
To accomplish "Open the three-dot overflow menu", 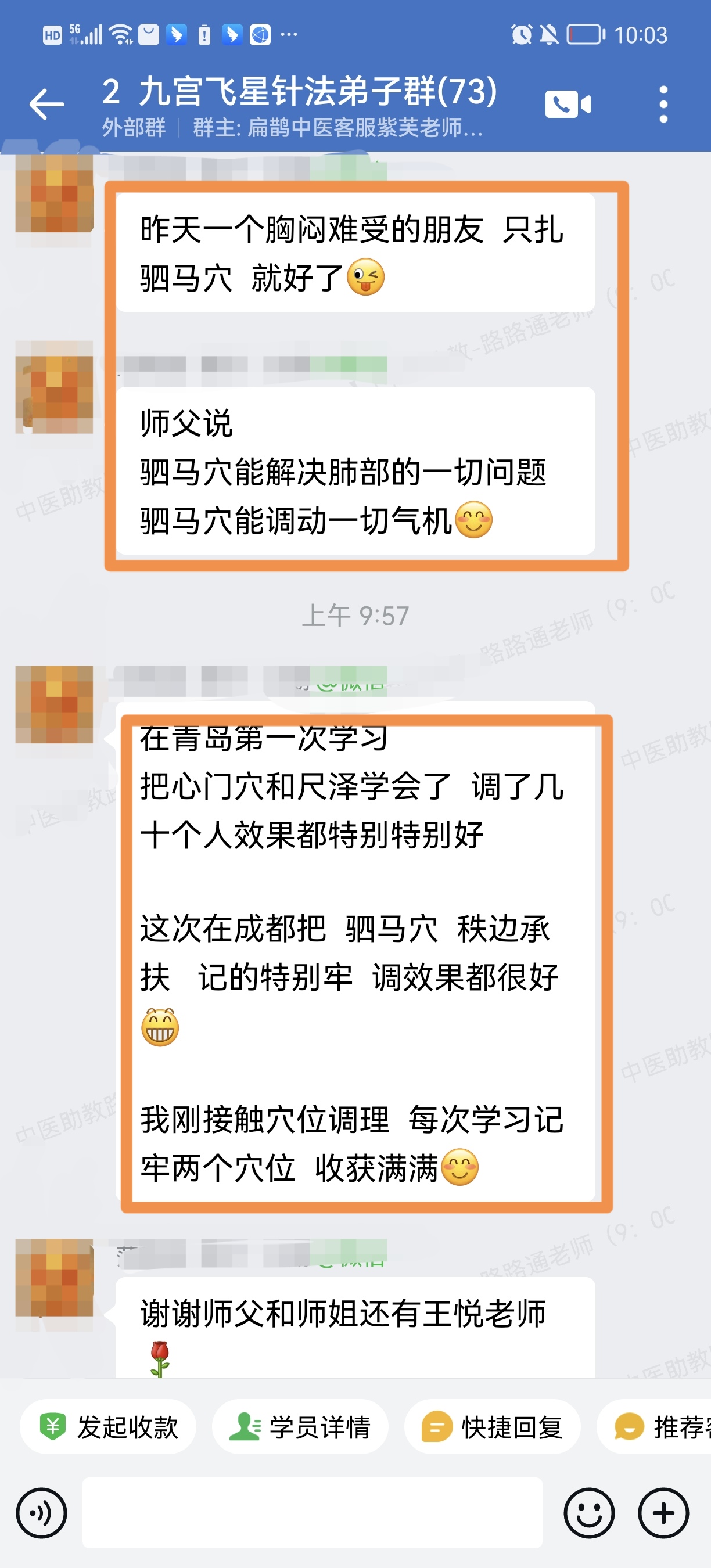I will point(663,104).
